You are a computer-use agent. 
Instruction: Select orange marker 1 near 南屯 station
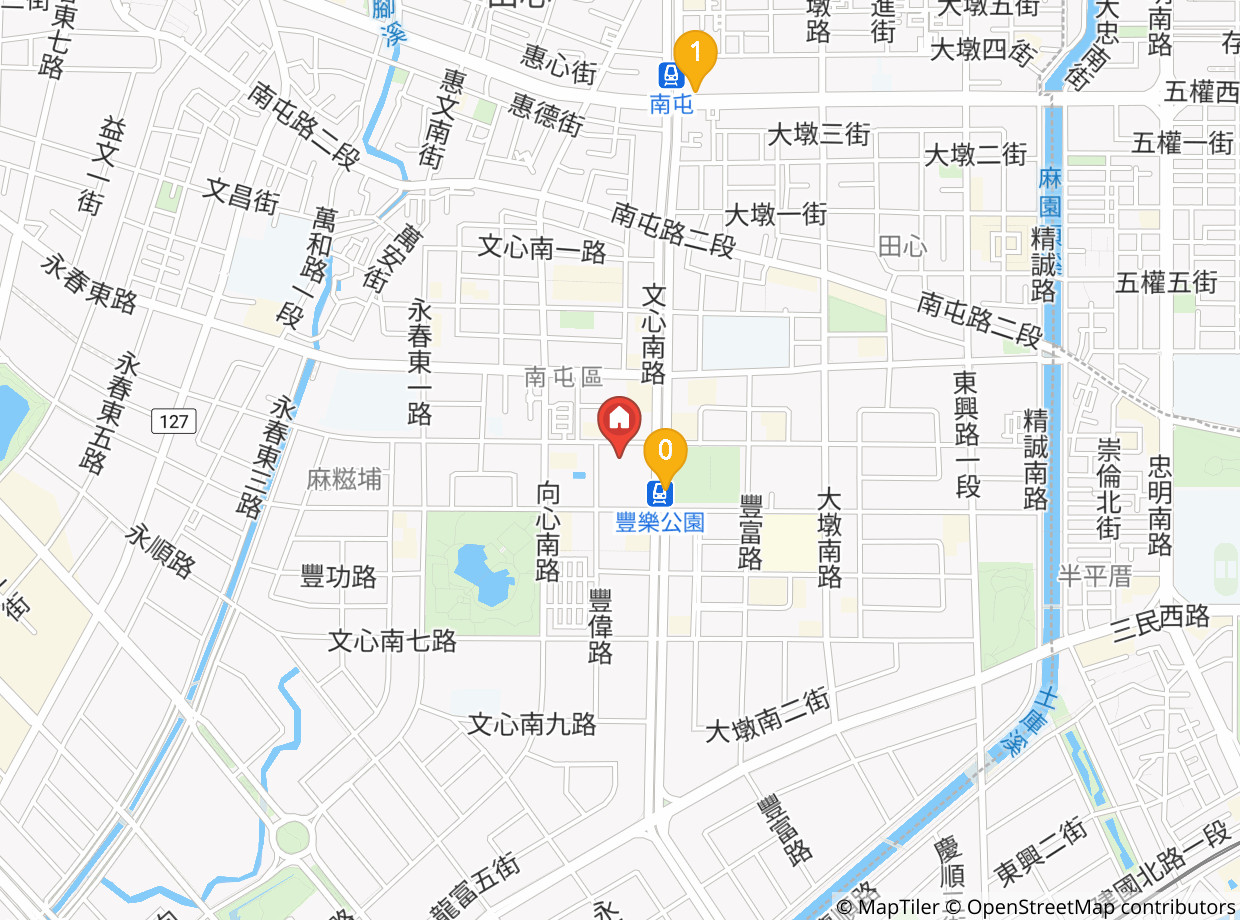(695, 54)
